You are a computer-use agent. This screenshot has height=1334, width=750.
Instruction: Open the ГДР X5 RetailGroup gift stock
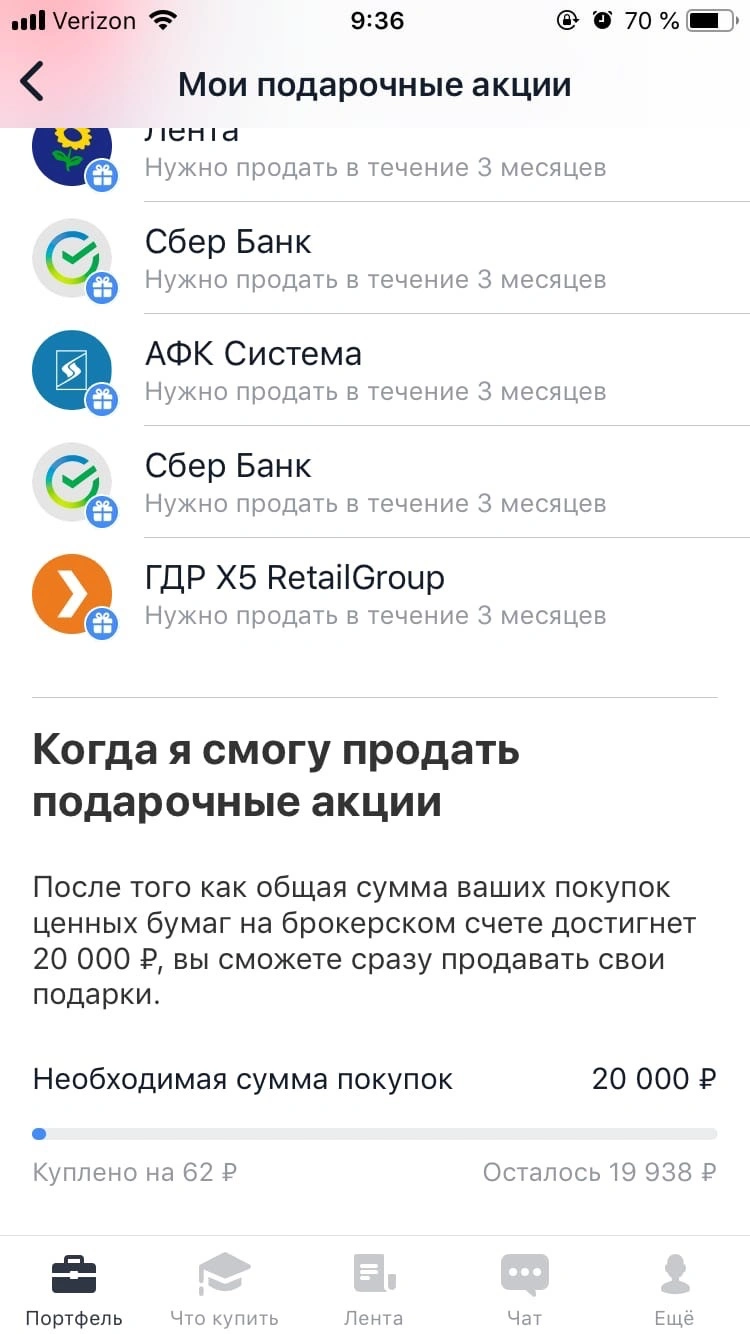[x=375, y=594]
